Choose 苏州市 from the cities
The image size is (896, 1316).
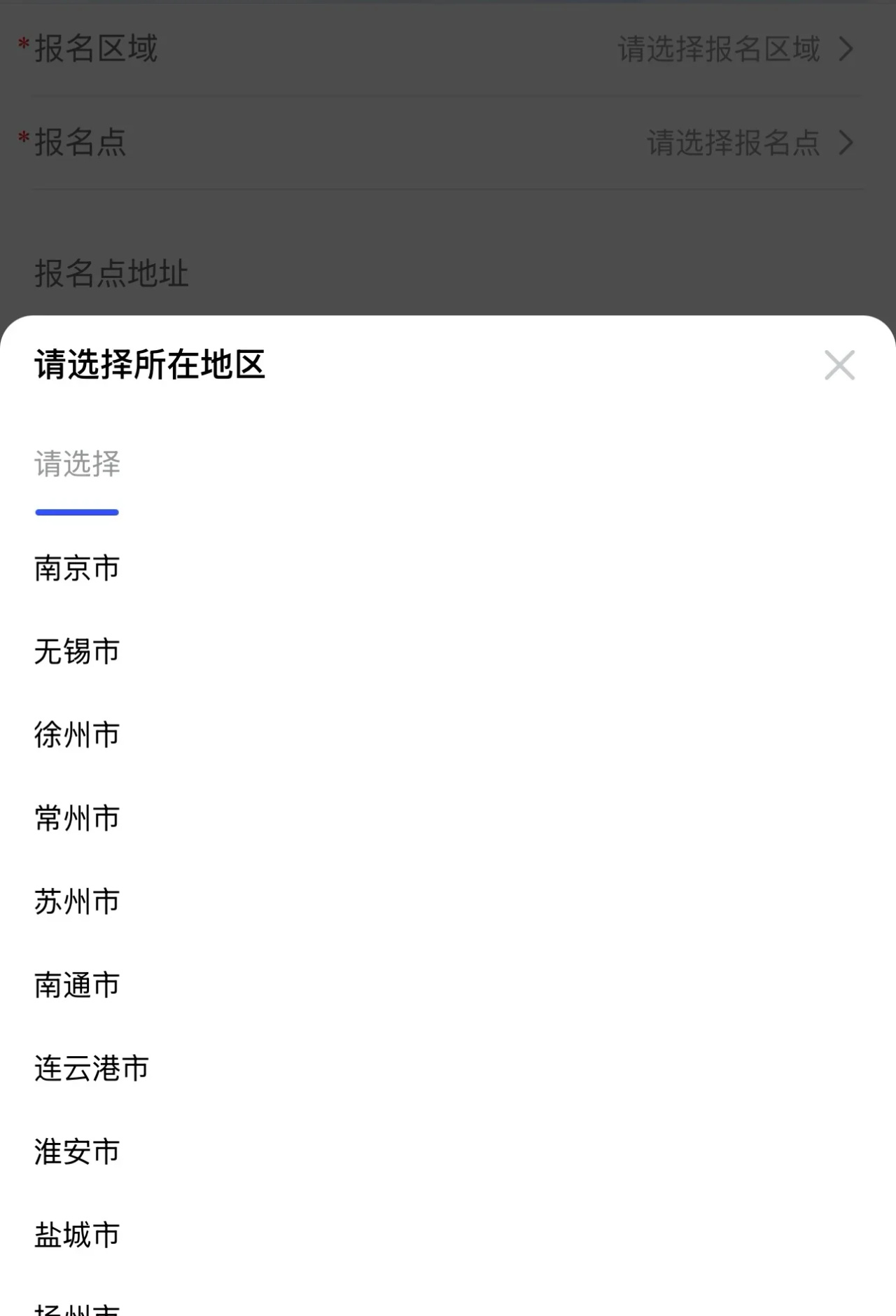77,901
